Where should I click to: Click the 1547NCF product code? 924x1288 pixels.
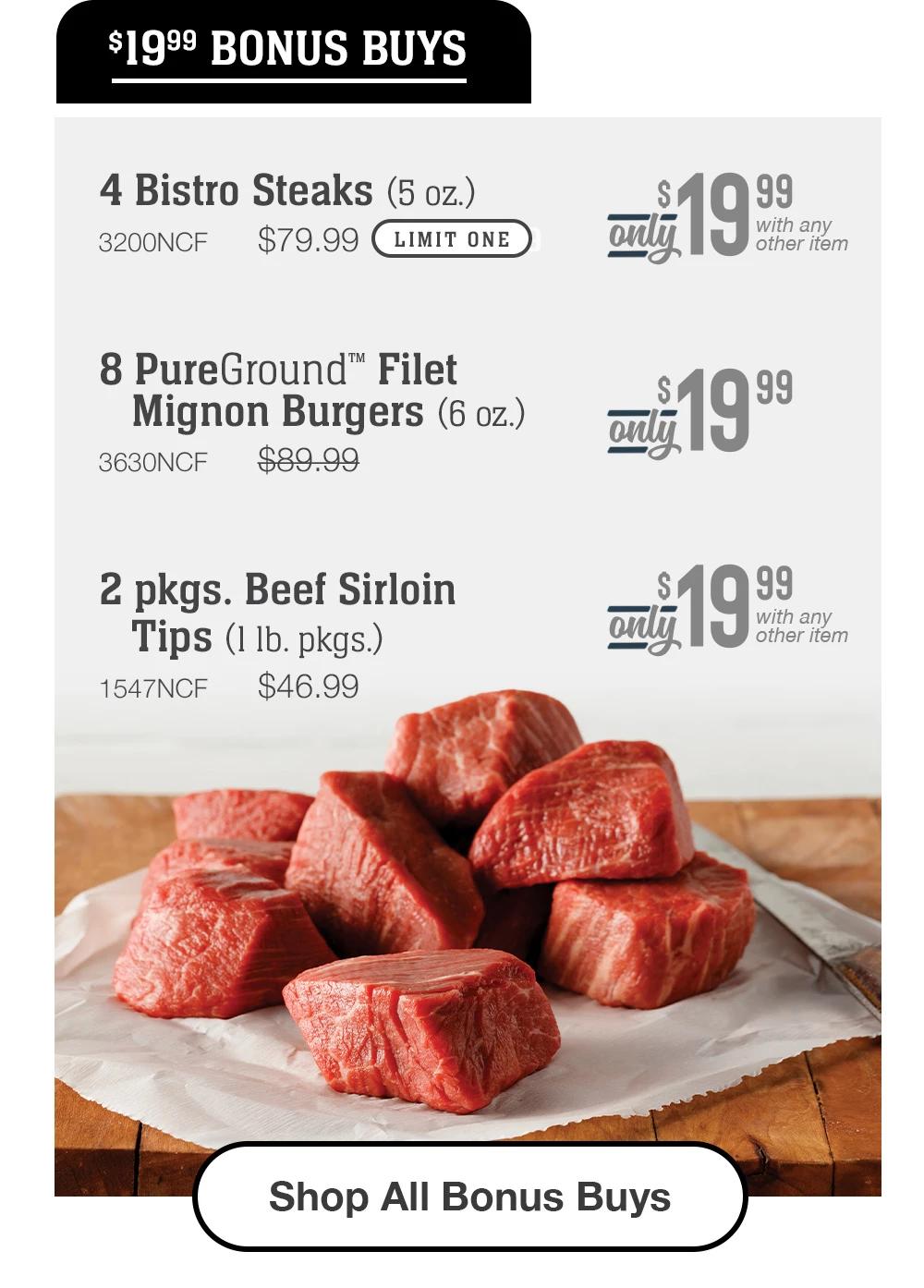click(153, 685)
